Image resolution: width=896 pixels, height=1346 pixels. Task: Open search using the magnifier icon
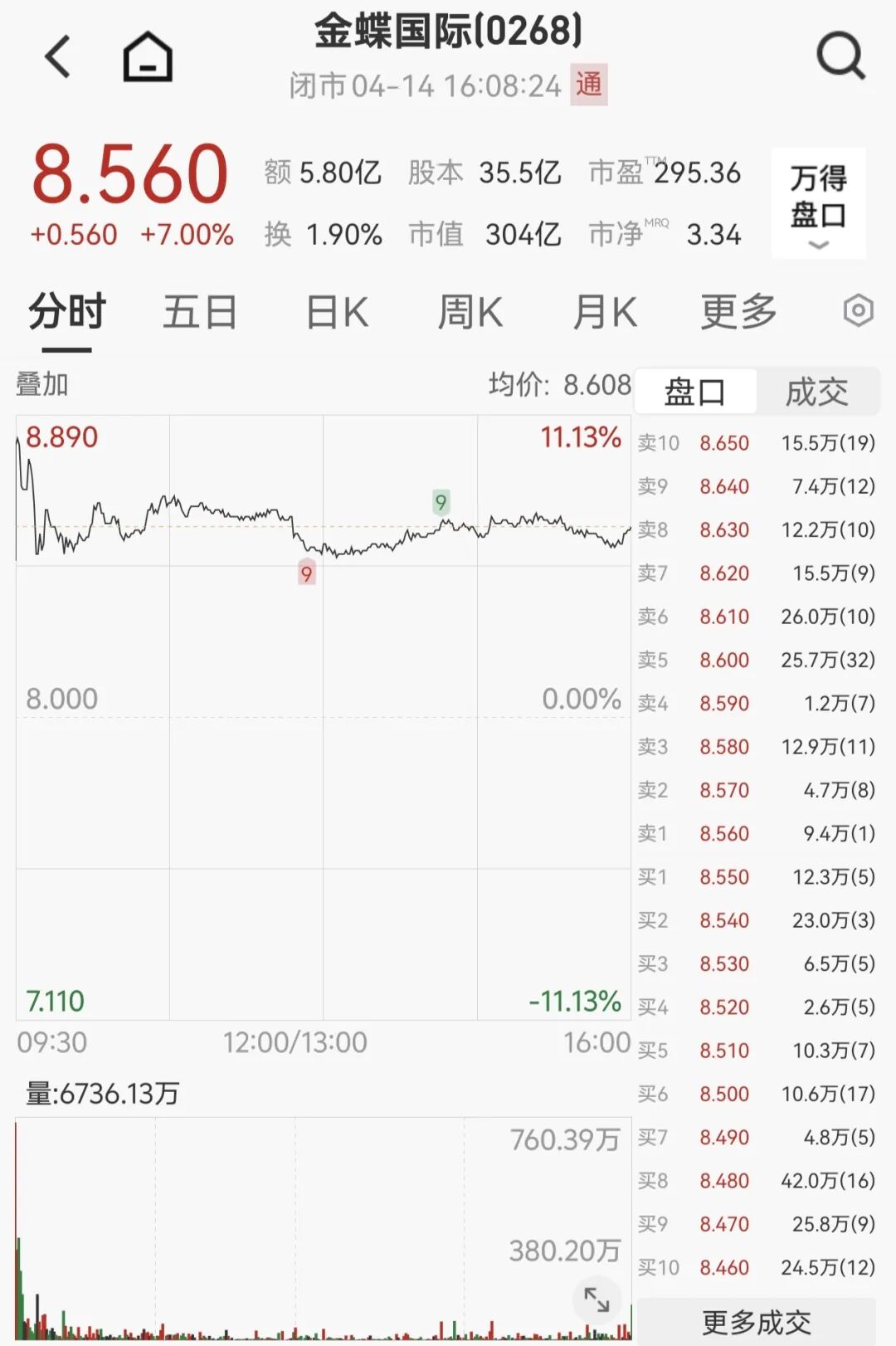(x=840, y=56)
